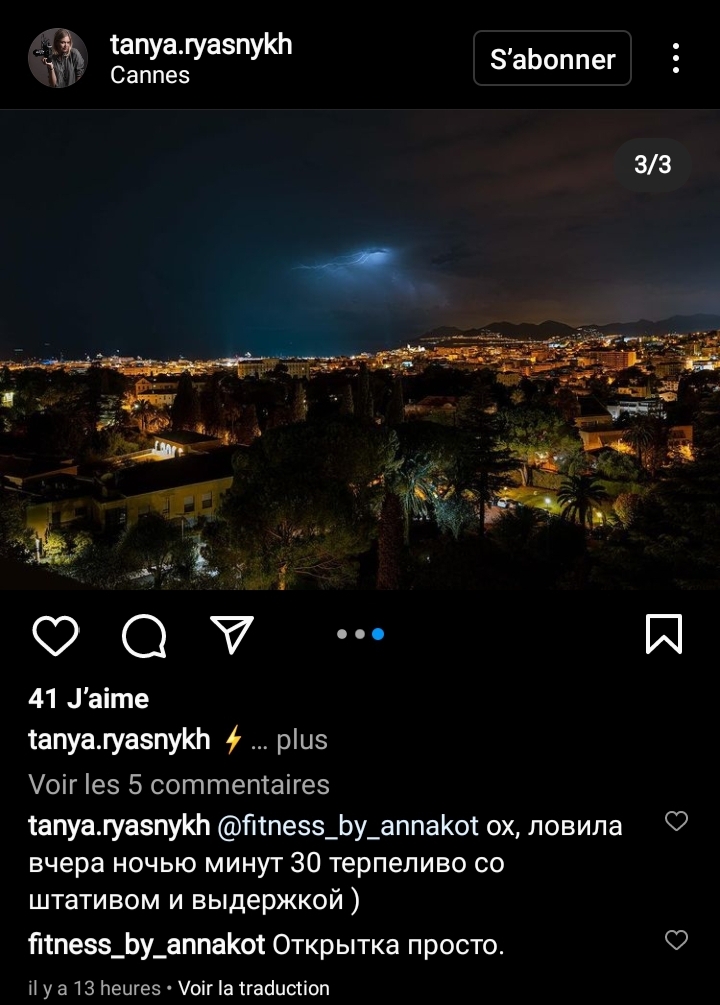Open the three-dot overflow menu
Screen dimensions: 720x1005
pyautogui.click(x=676, y=58)
